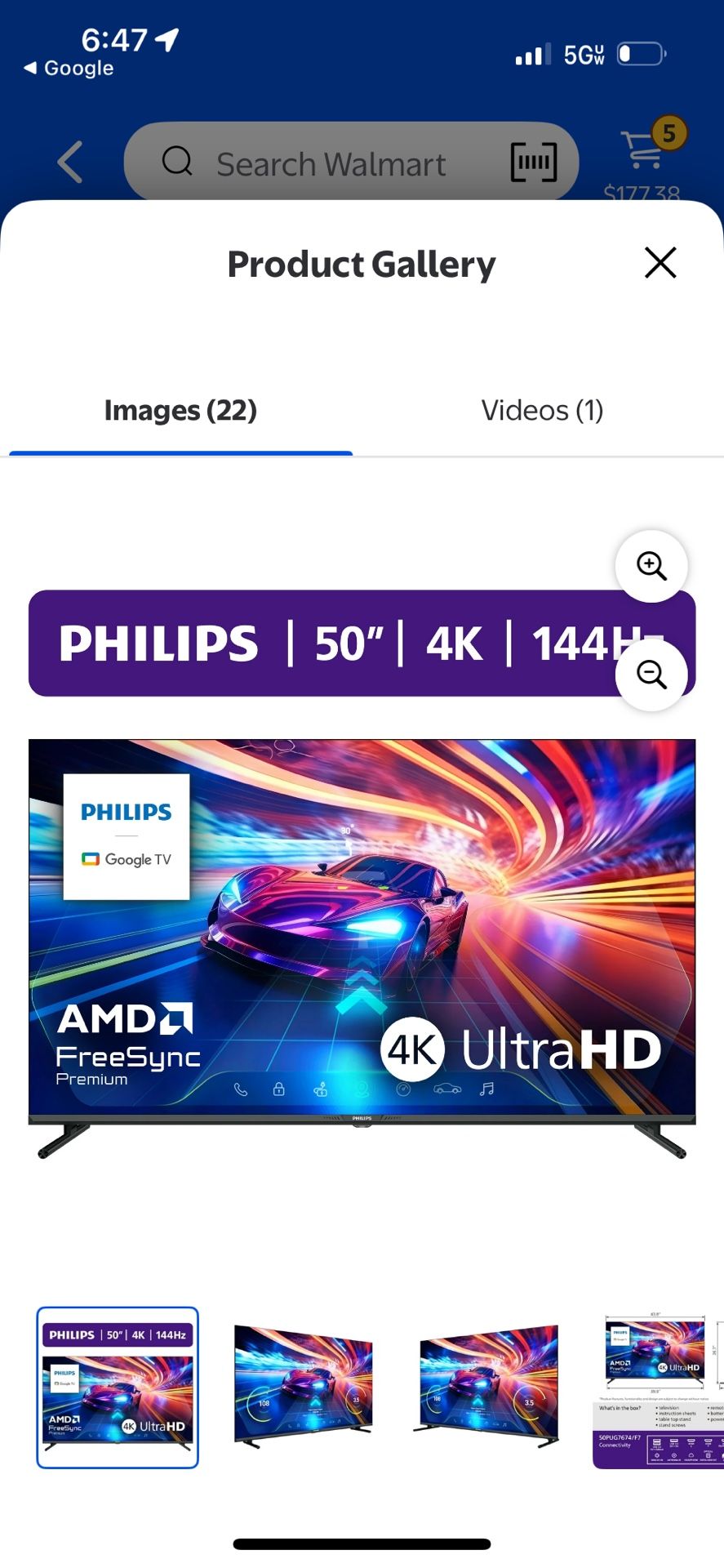Select the first thumbnail with purple Philips banner
724x1568 pixels.
118,1388
